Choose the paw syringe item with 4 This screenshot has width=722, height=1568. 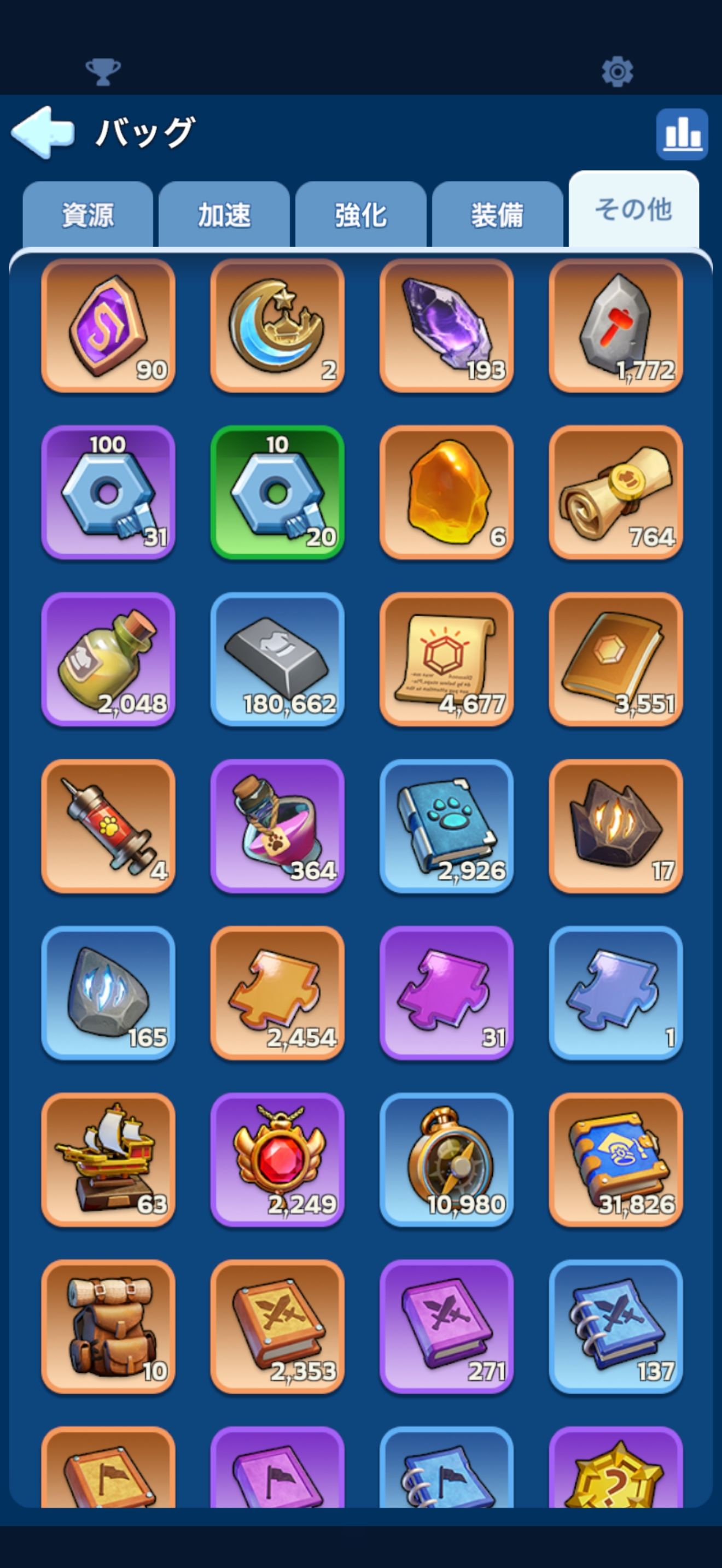pyautogui.click(x=108, y=826)
